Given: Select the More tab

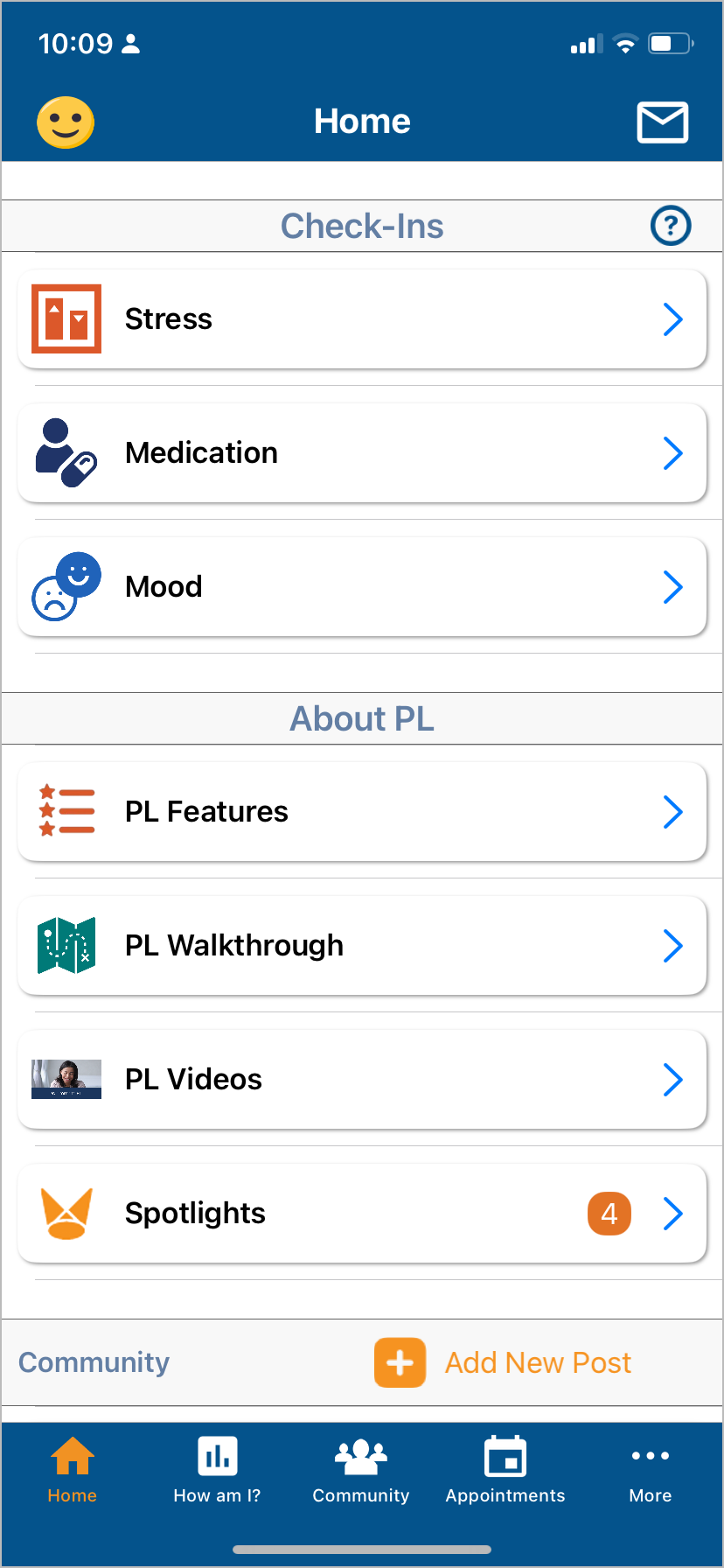Looking at the screenshot, I should pos(650,1470).
